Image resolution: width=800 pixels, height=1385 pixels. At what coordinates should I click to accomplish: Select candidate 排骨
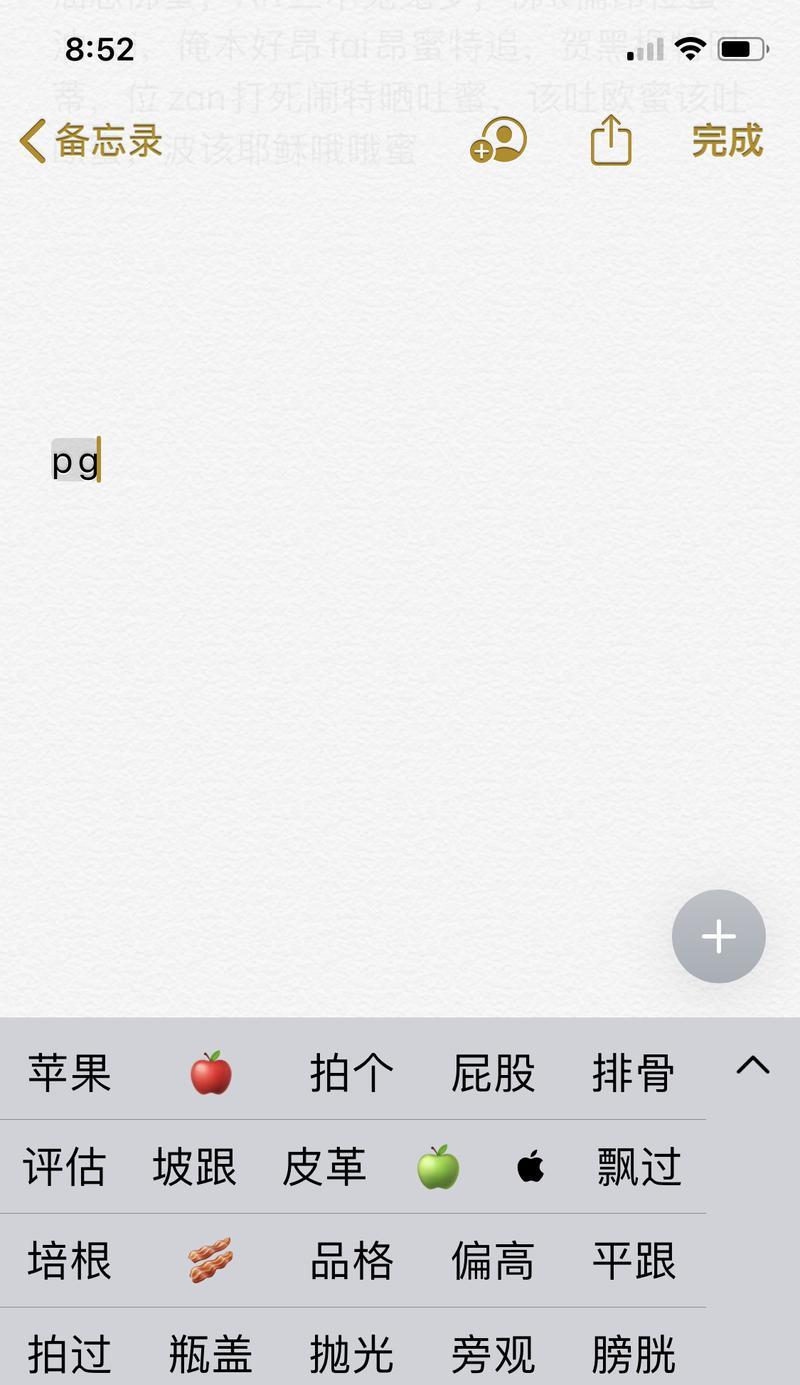[x=634, y=1073]
